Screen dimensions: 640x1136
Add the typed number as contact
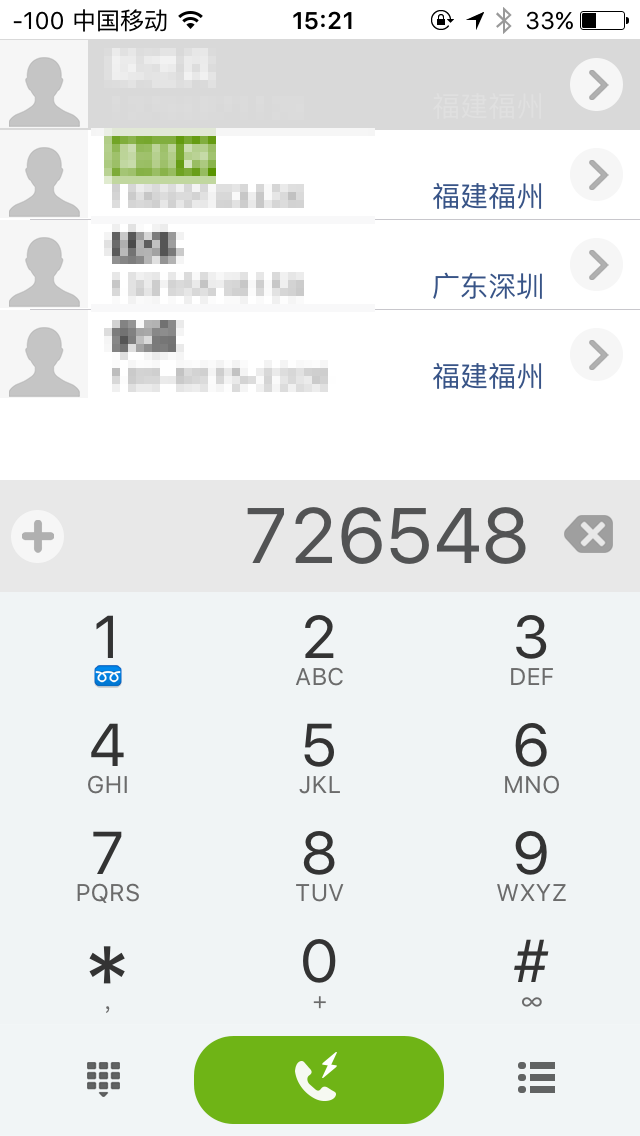[38, 537]
